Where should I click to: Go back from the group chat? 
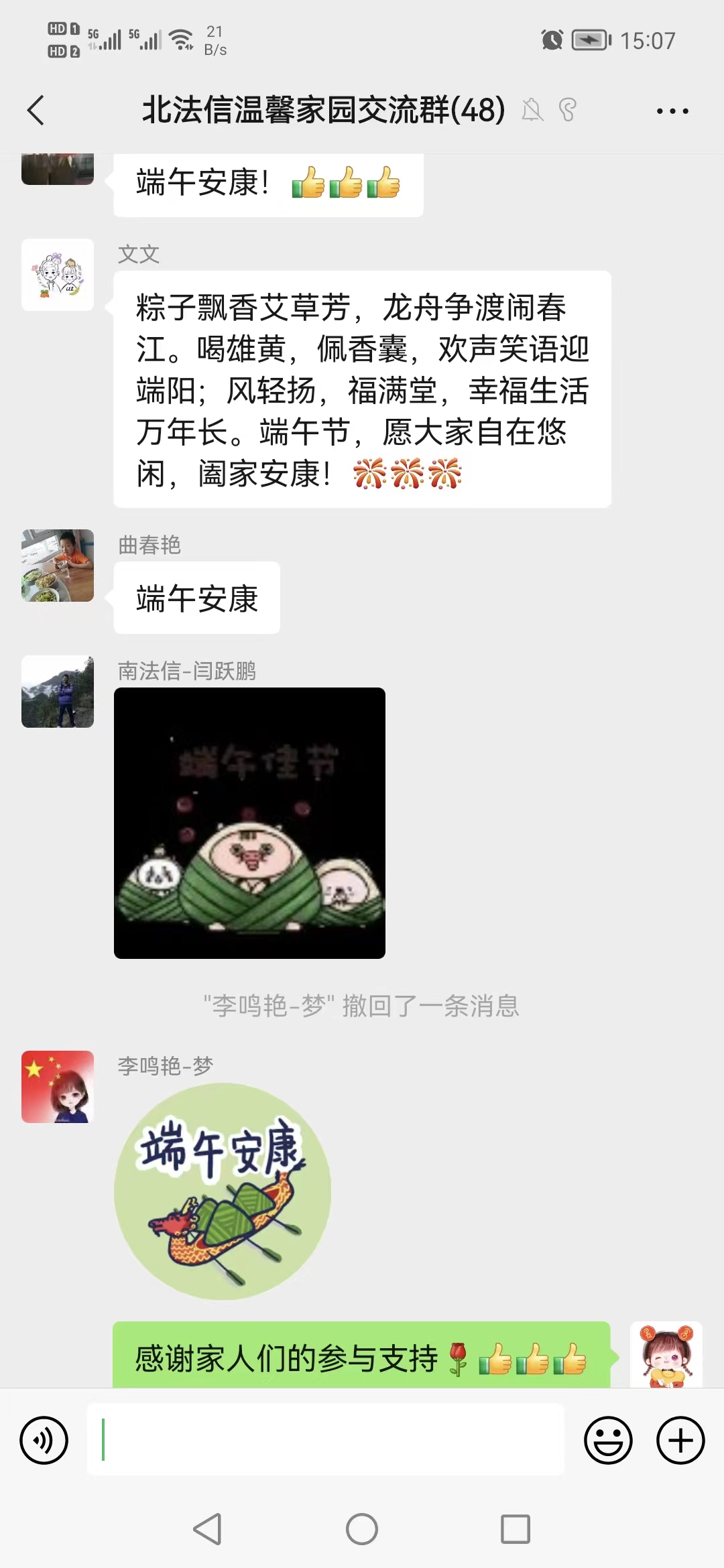coord(36,111)
